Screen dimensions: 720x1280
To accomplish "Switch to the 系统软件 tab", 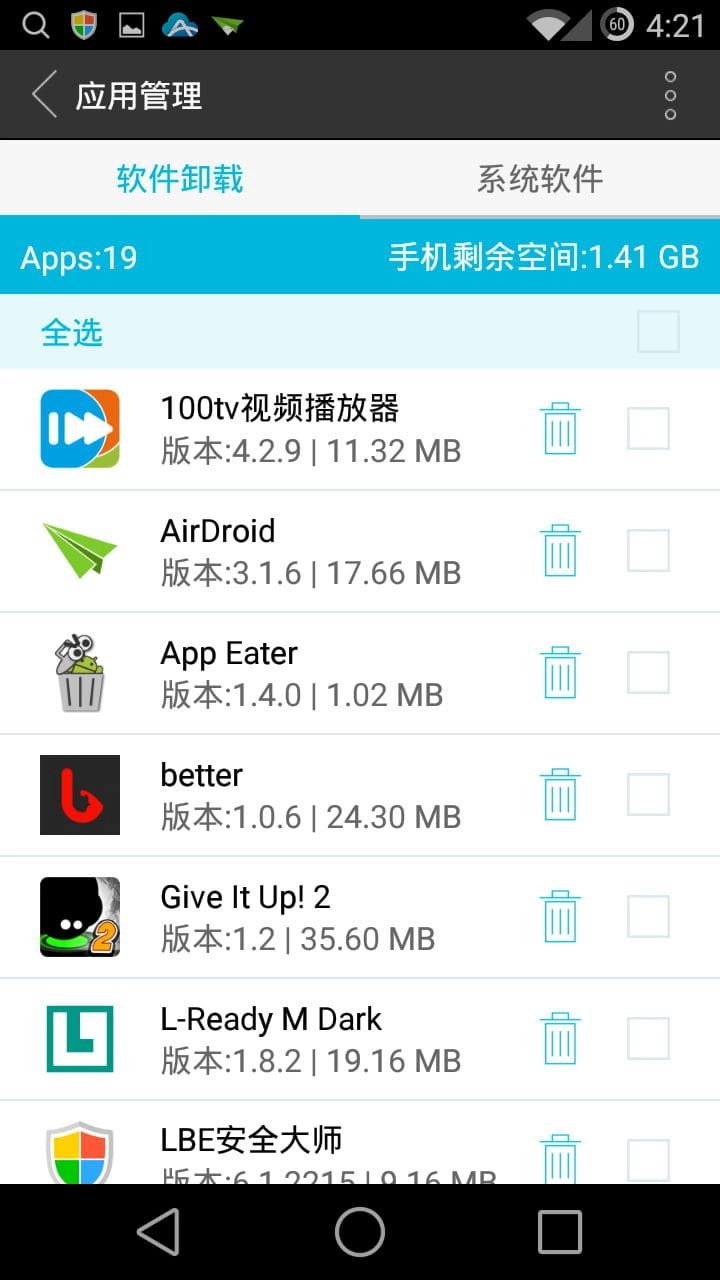I will point(540,179).
